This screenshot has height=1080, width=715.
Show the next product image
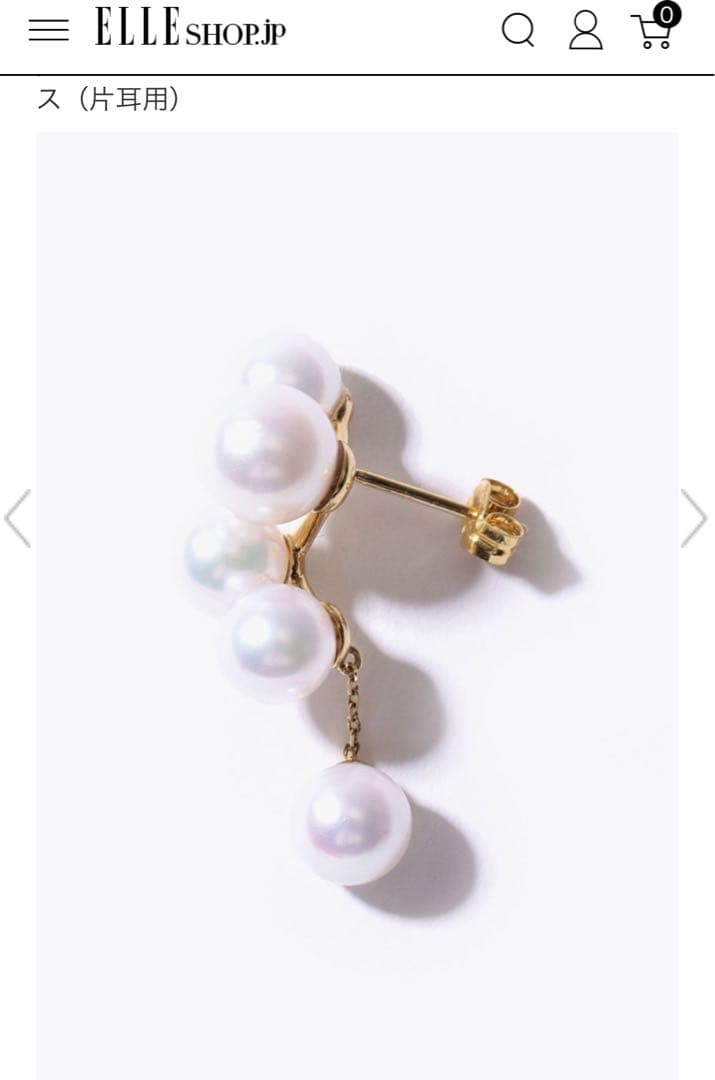(x=694, y=518)
